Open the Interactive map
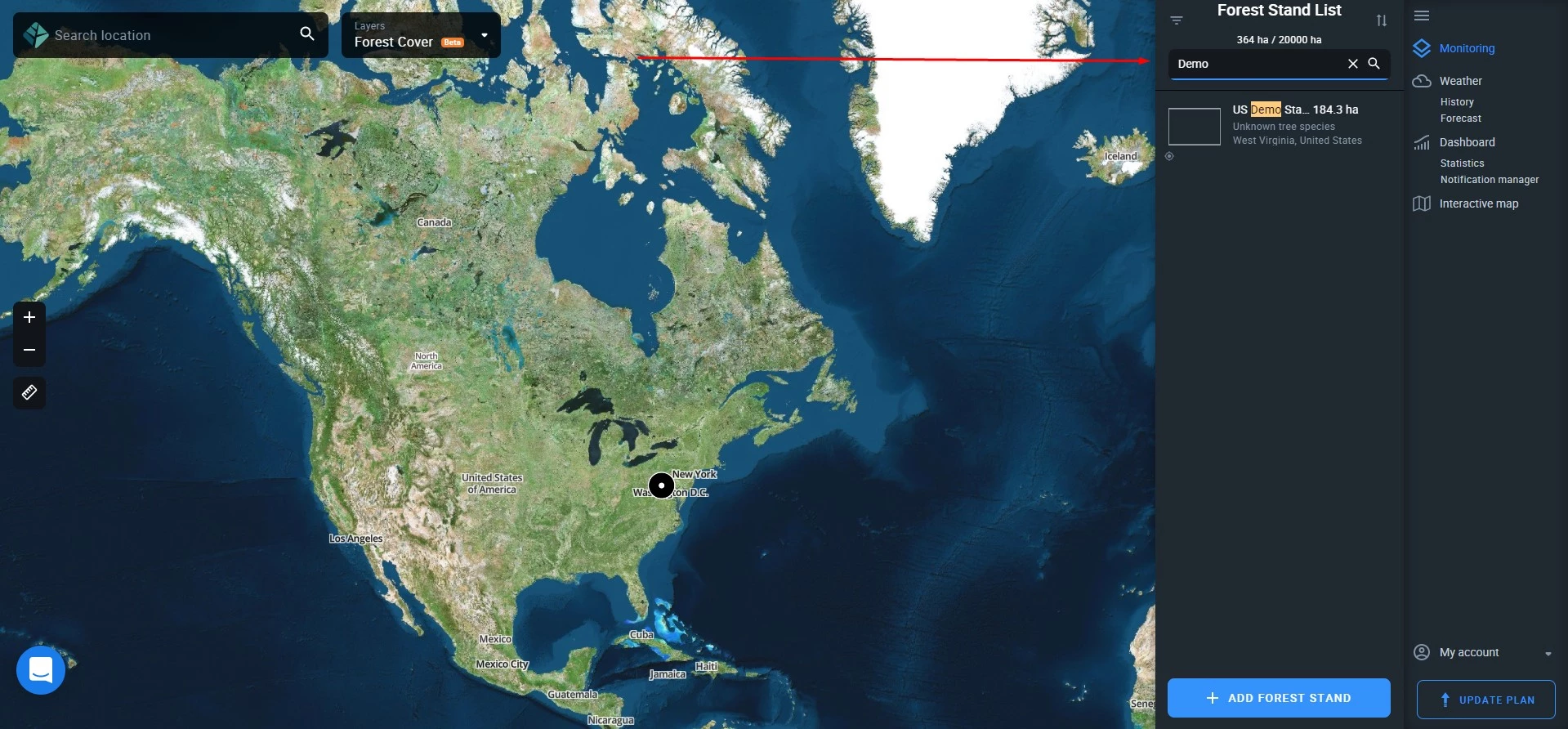The width and height of the screenshot is (1568, 729). [1478, 203]
